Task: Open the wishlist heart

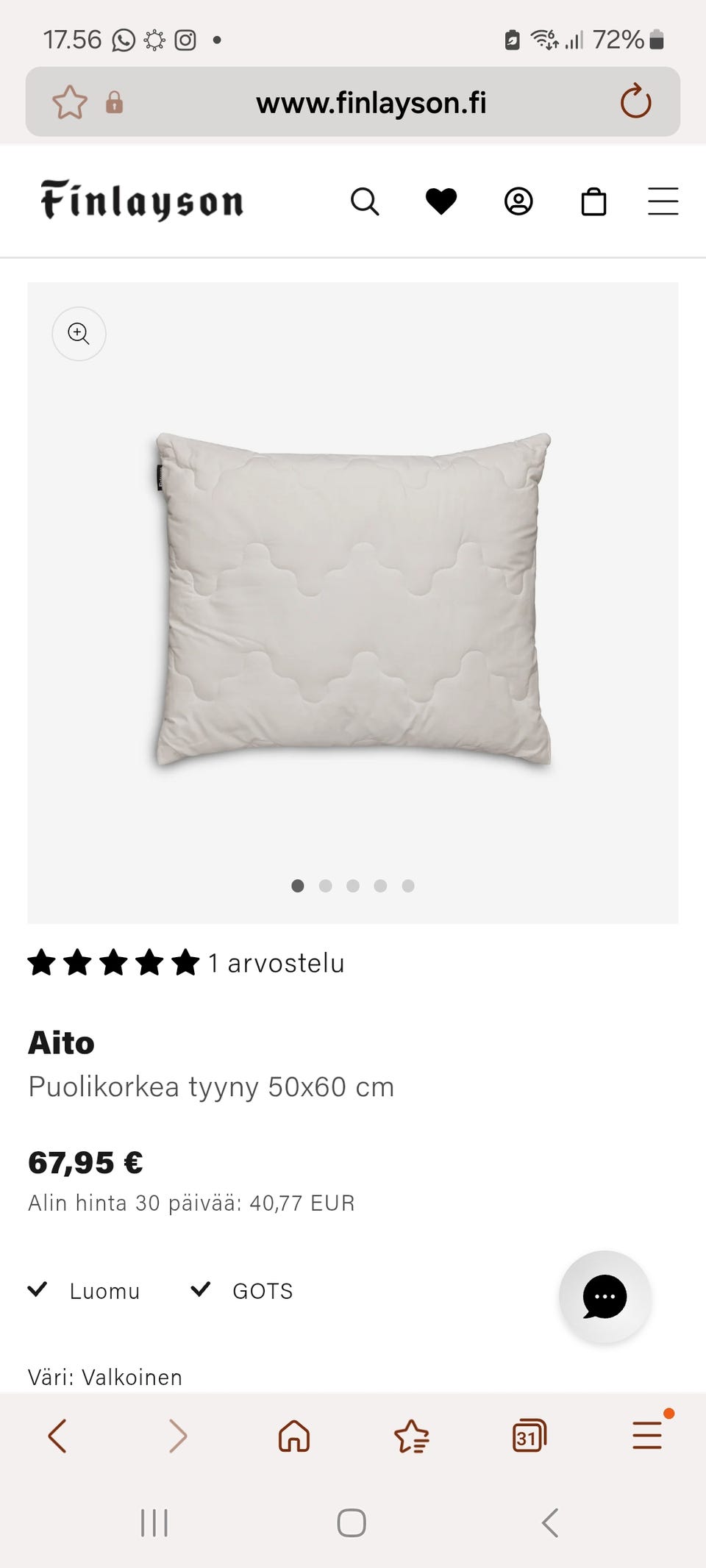Action: (x=441, y=201)
